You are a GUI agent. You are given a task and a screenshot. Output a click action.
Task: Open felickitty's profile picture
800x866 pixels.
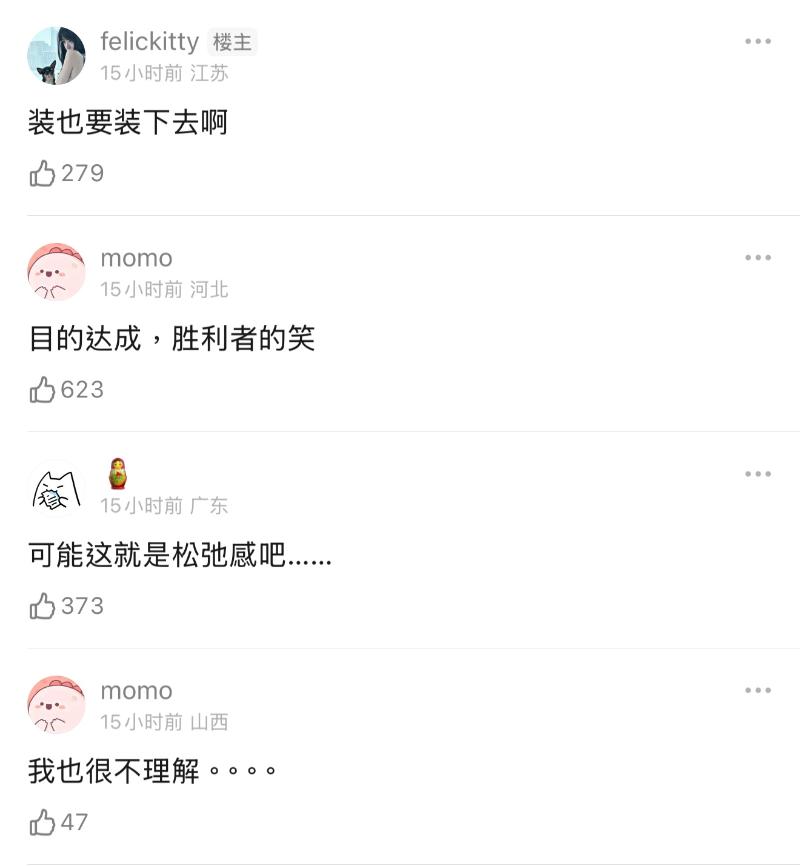pyautogui.click(x=56, y=56)
